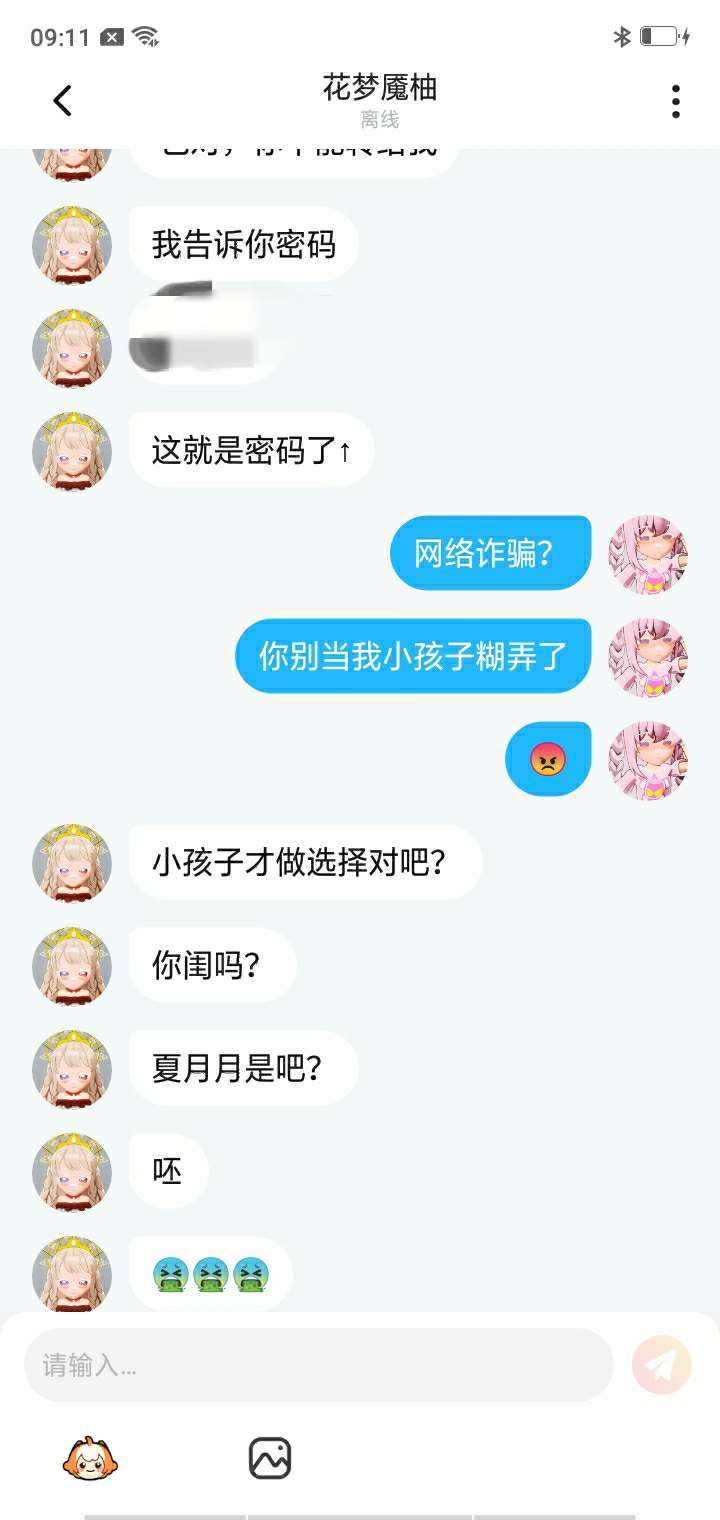Open my avatar beside 网络诈骗?
Image resolution: width=720 pixels, height=1520 pixels.
[x=649, y=554]
